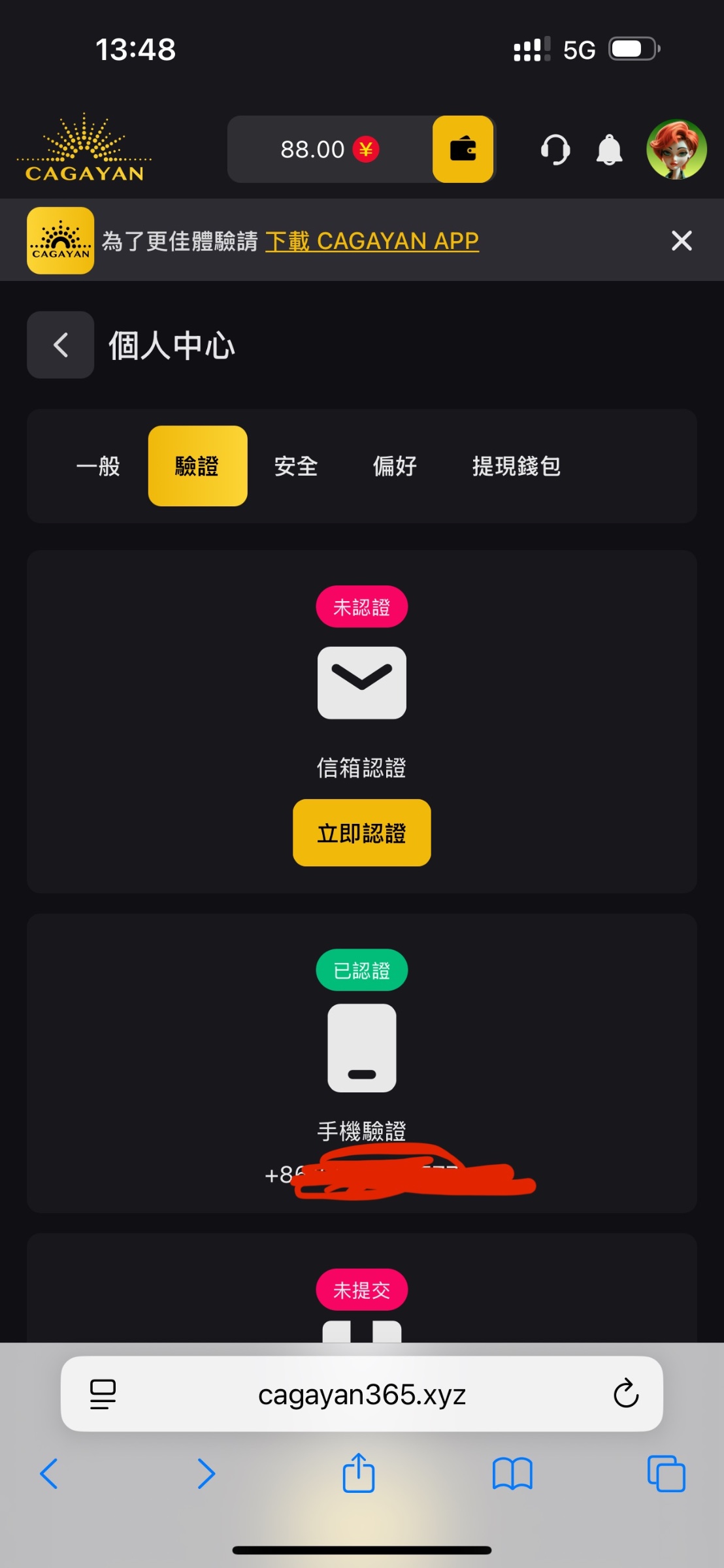Image resolution: width=724 pixels, height=1568 pixels.
Task: Select the 驗證 tab
Action: tap(197, 466)
